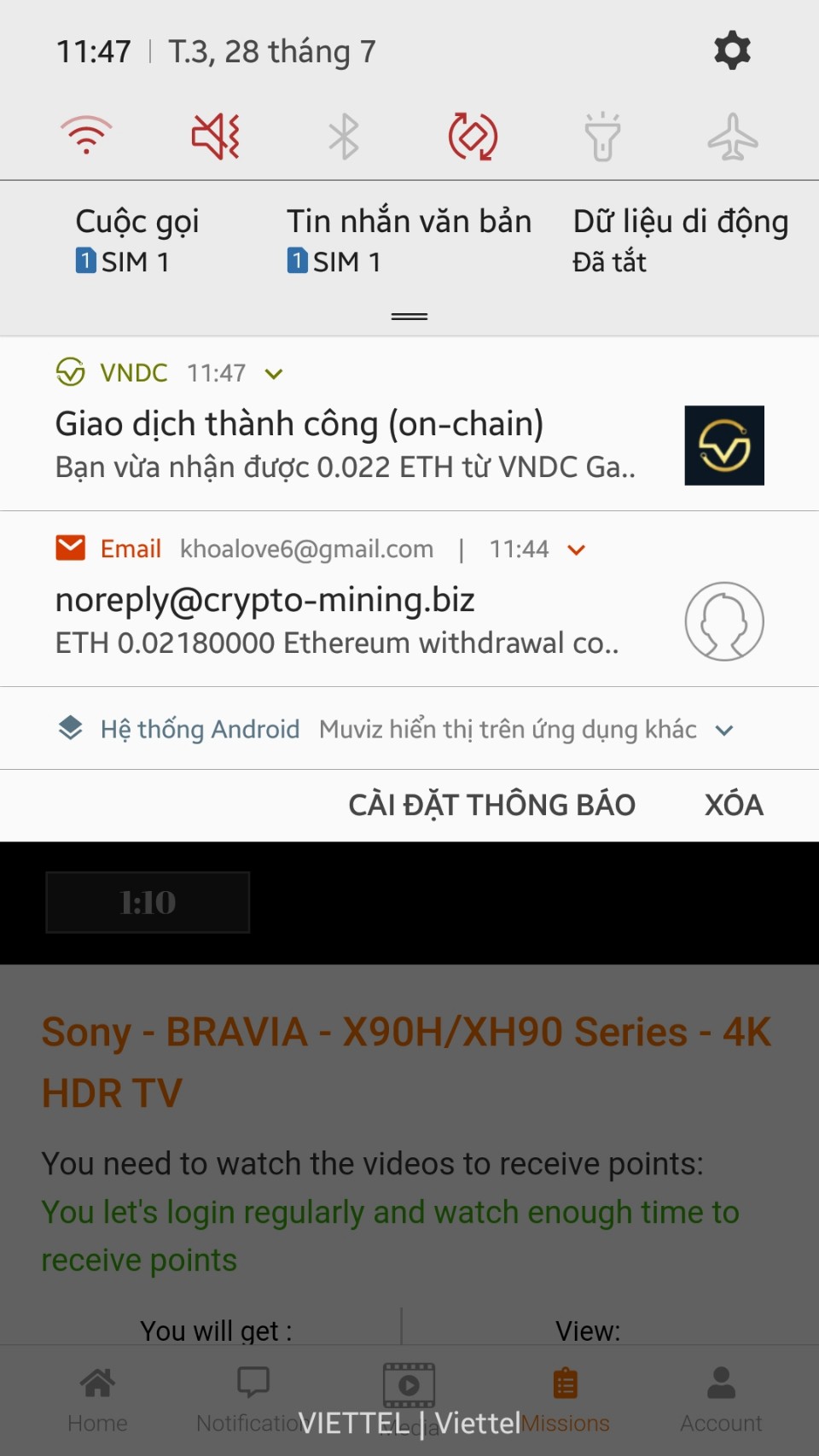Open Dữ liệu di động setting
The height and width of the screenshot is (1456, 819).
[680, 241]
